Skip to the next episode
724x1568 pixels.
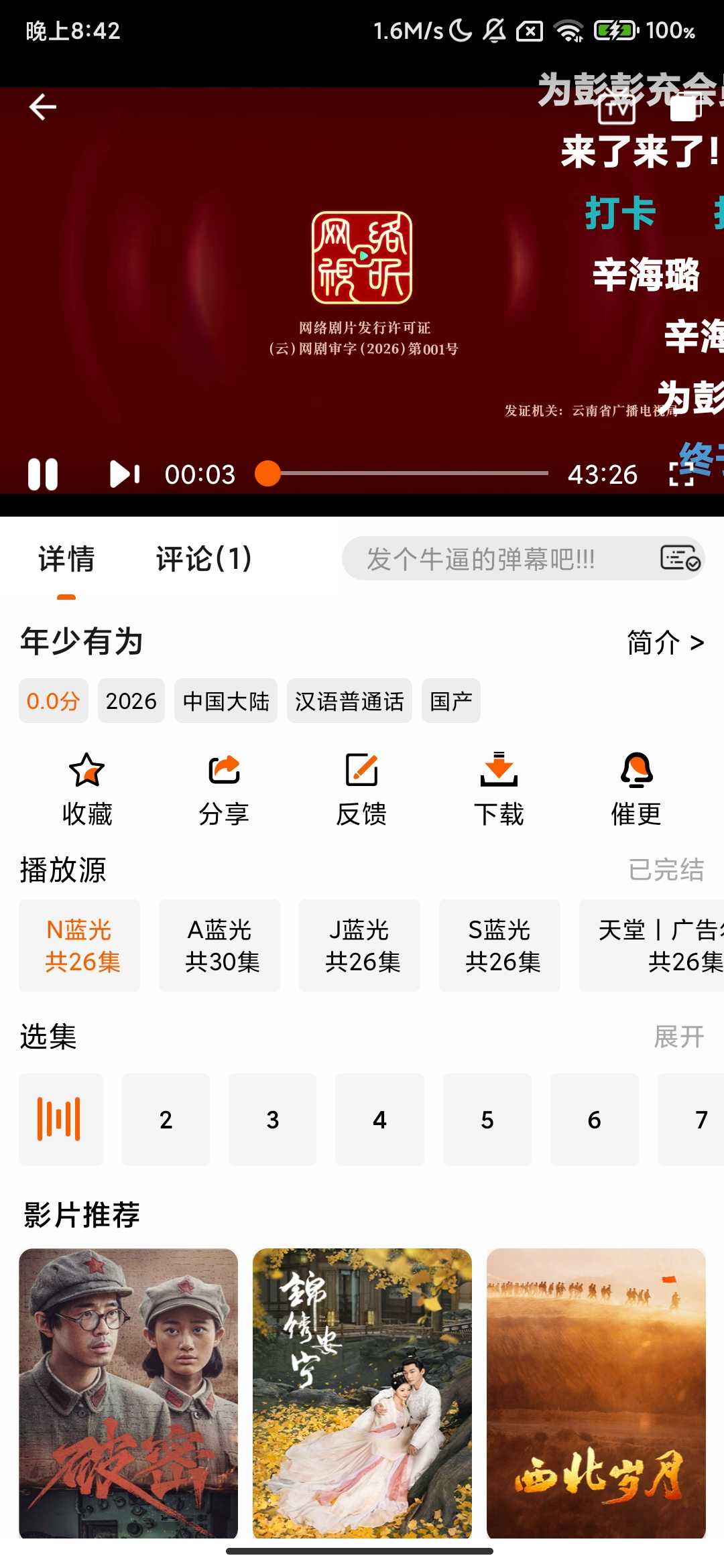click(x=125, y=474)
